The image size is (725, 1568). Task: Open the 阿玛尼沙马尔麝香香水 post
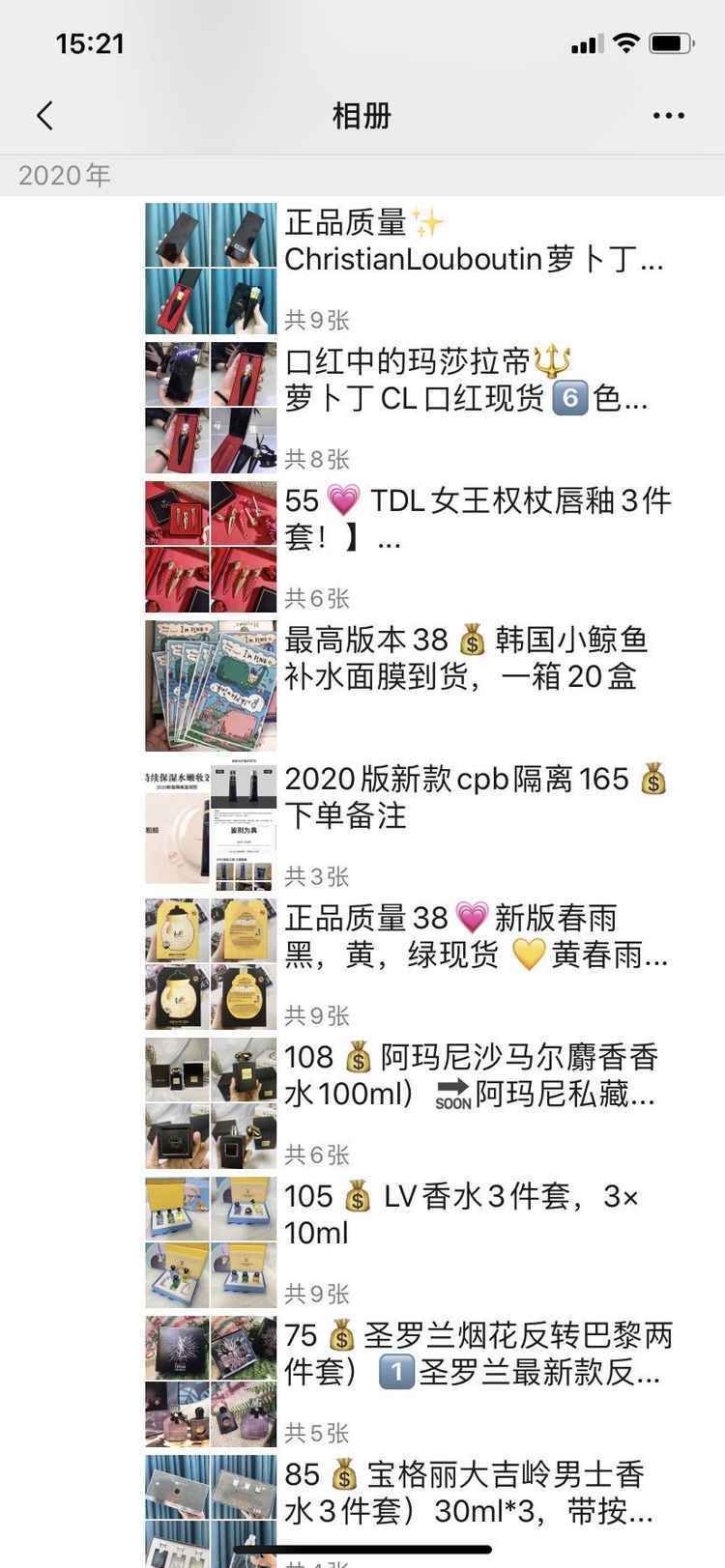coord(474,1075)
